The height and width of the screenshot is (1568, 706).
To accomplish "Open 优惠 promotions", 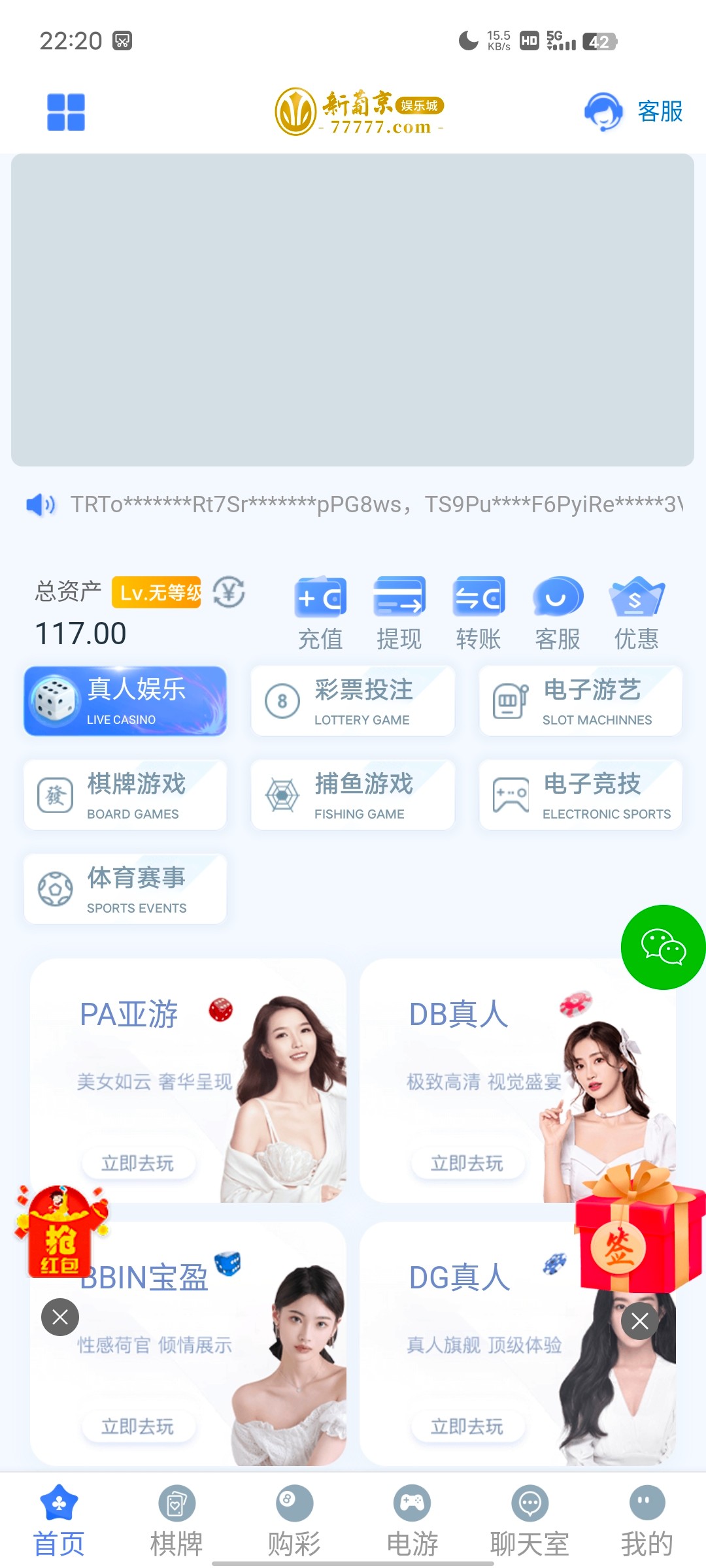I will (x=636, y=613).
